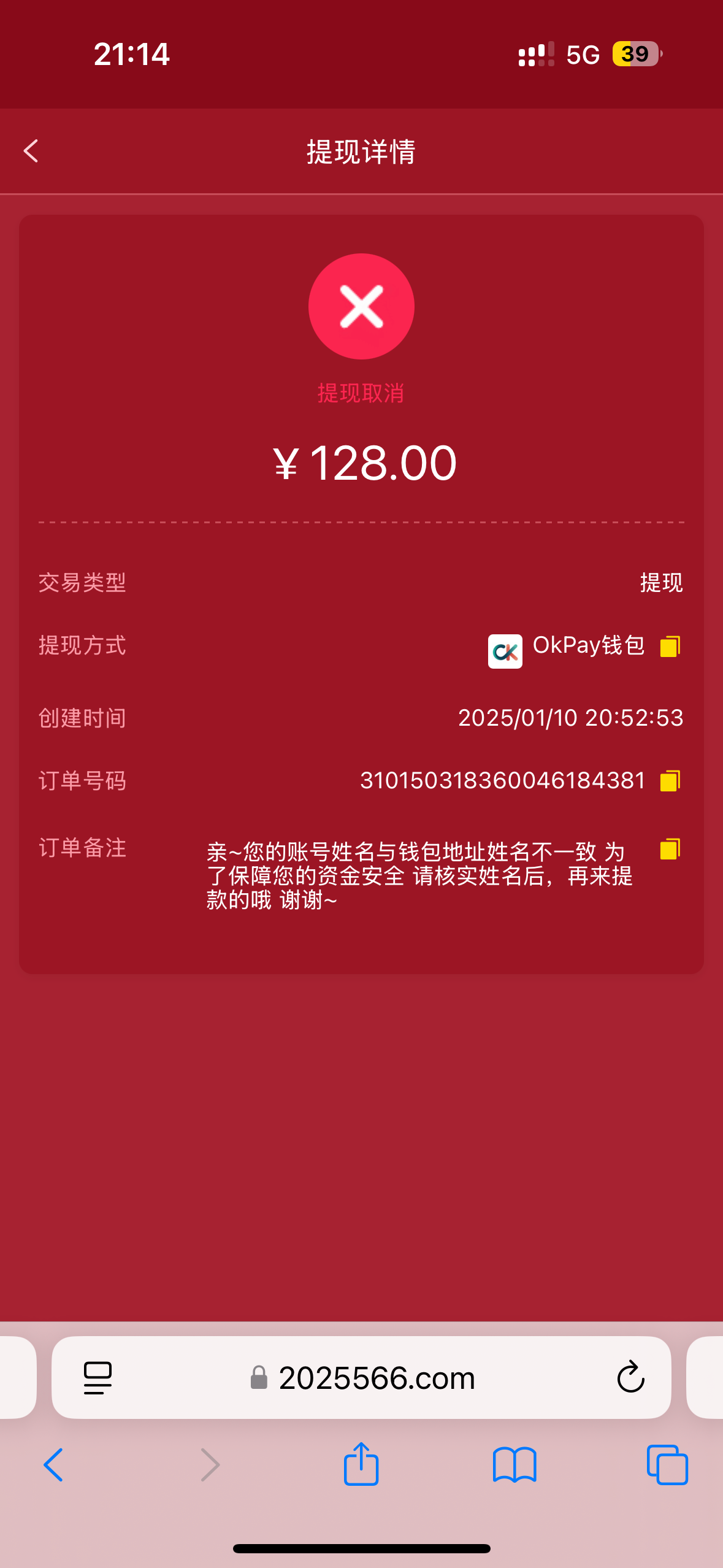Show all open Safari tabs
This screenshot has width=723, height=1568.
point(667,1465)
